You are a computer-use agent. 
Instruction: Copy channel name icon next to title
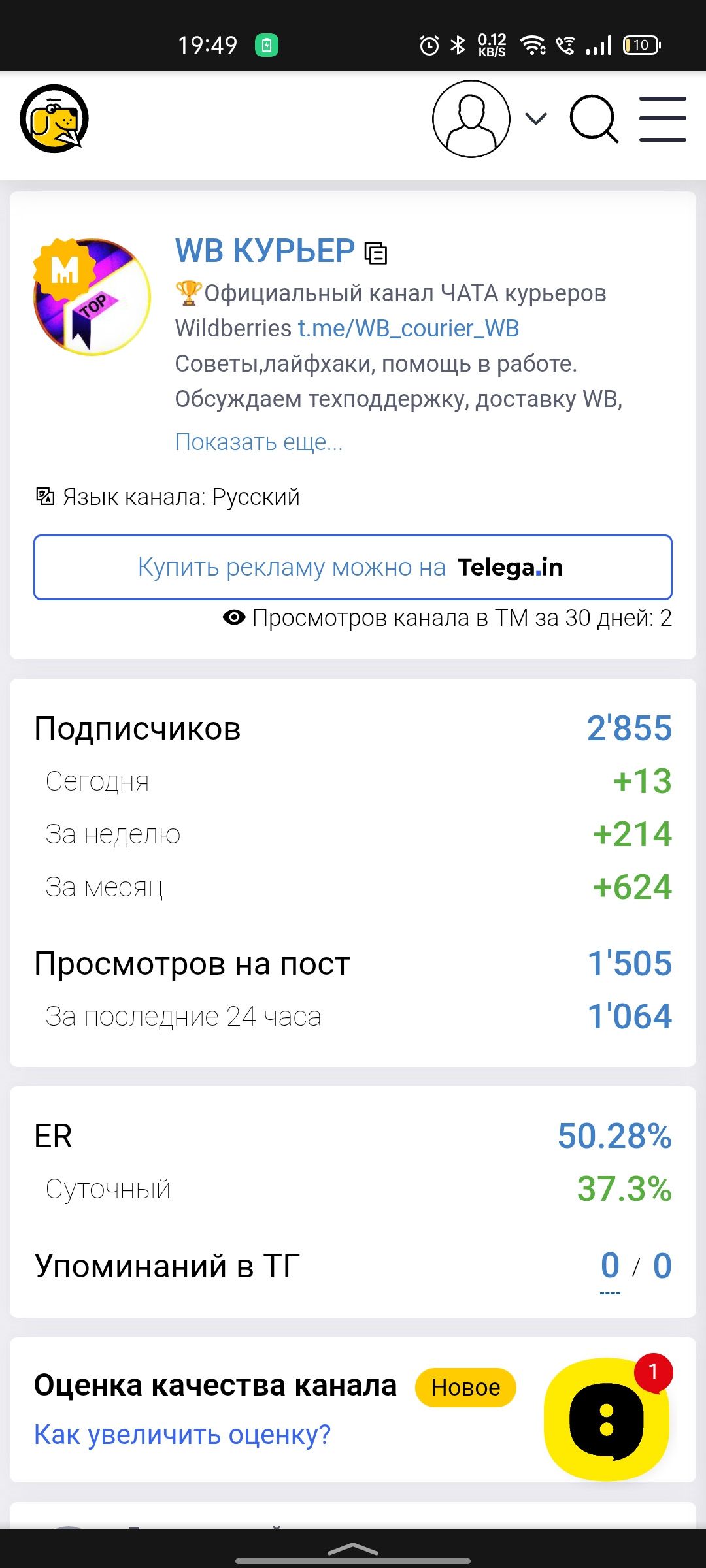click(376, 253)
